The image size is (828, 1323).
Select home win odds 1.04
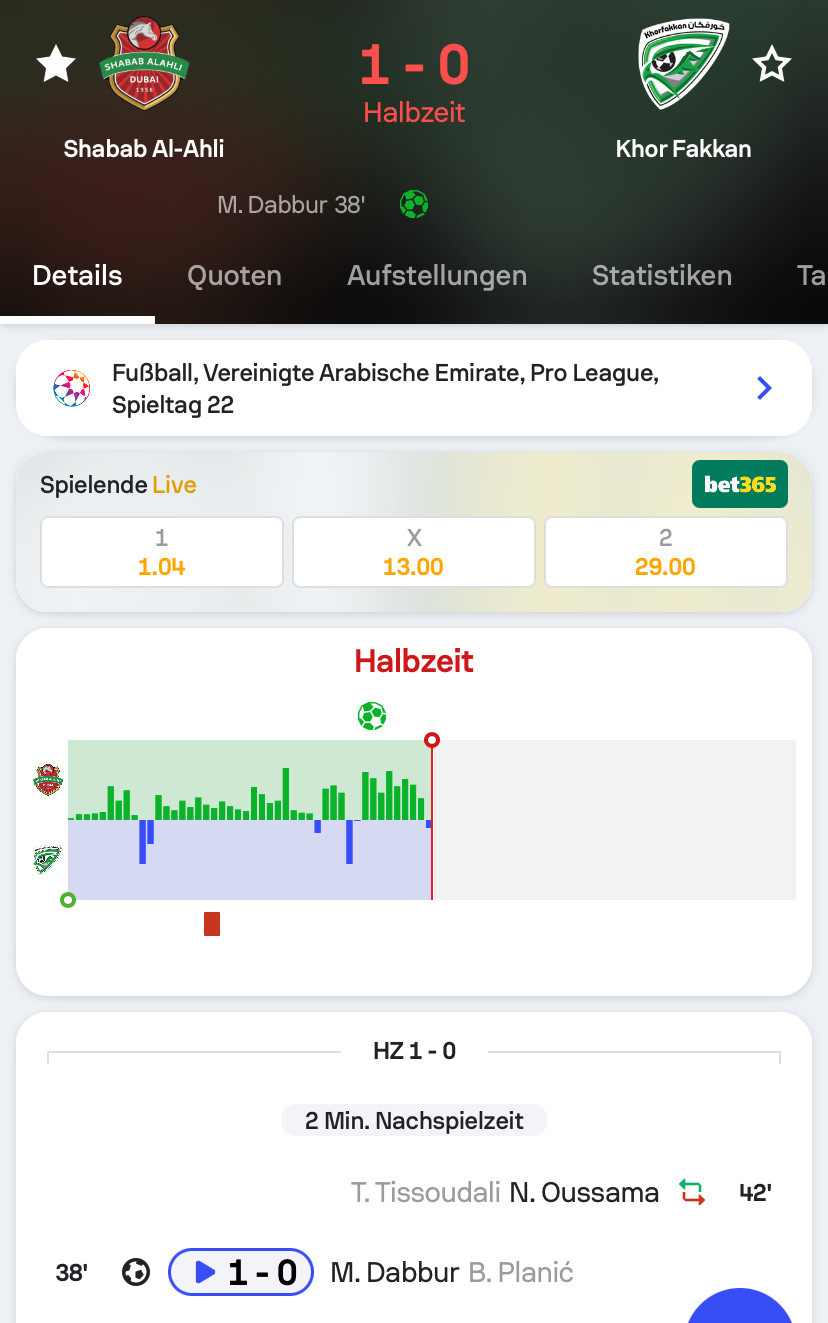coord(162,552)
